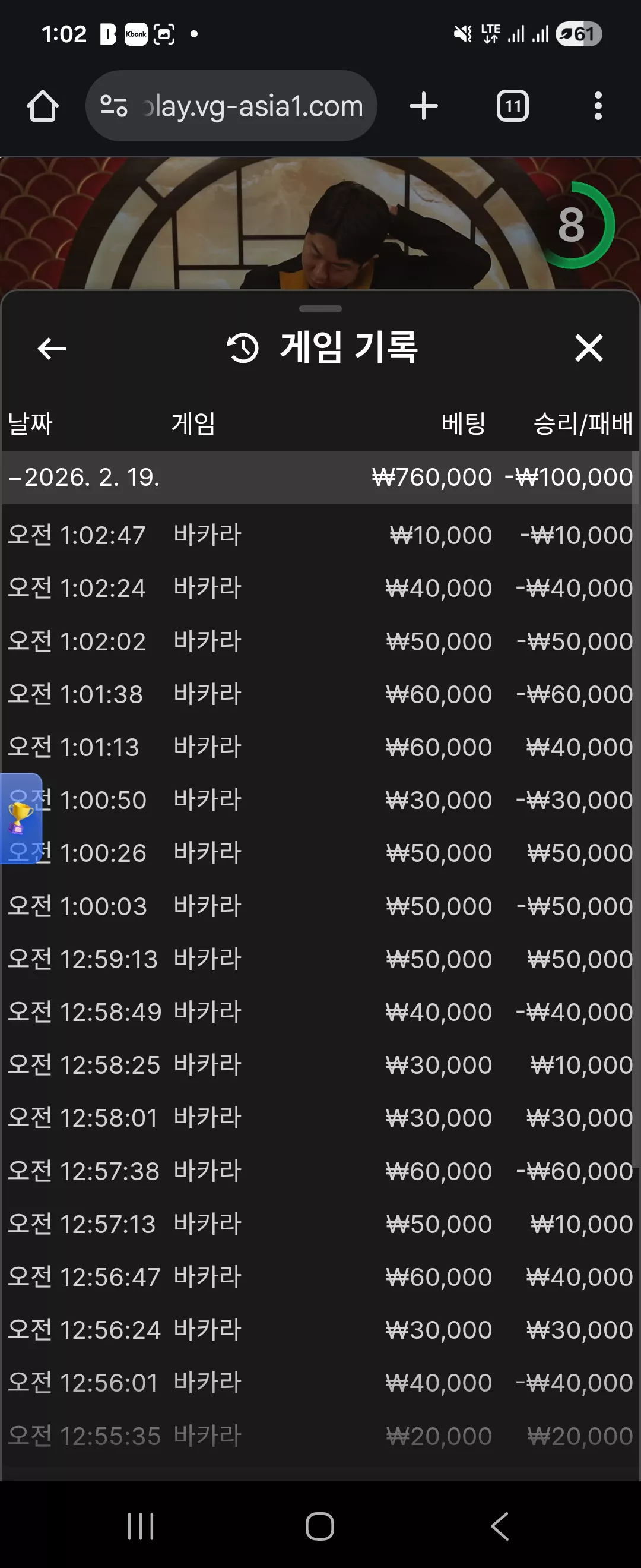Open the trophy floating widget
This screenshot has width=641, height=1568.
[x=20, y=818]
